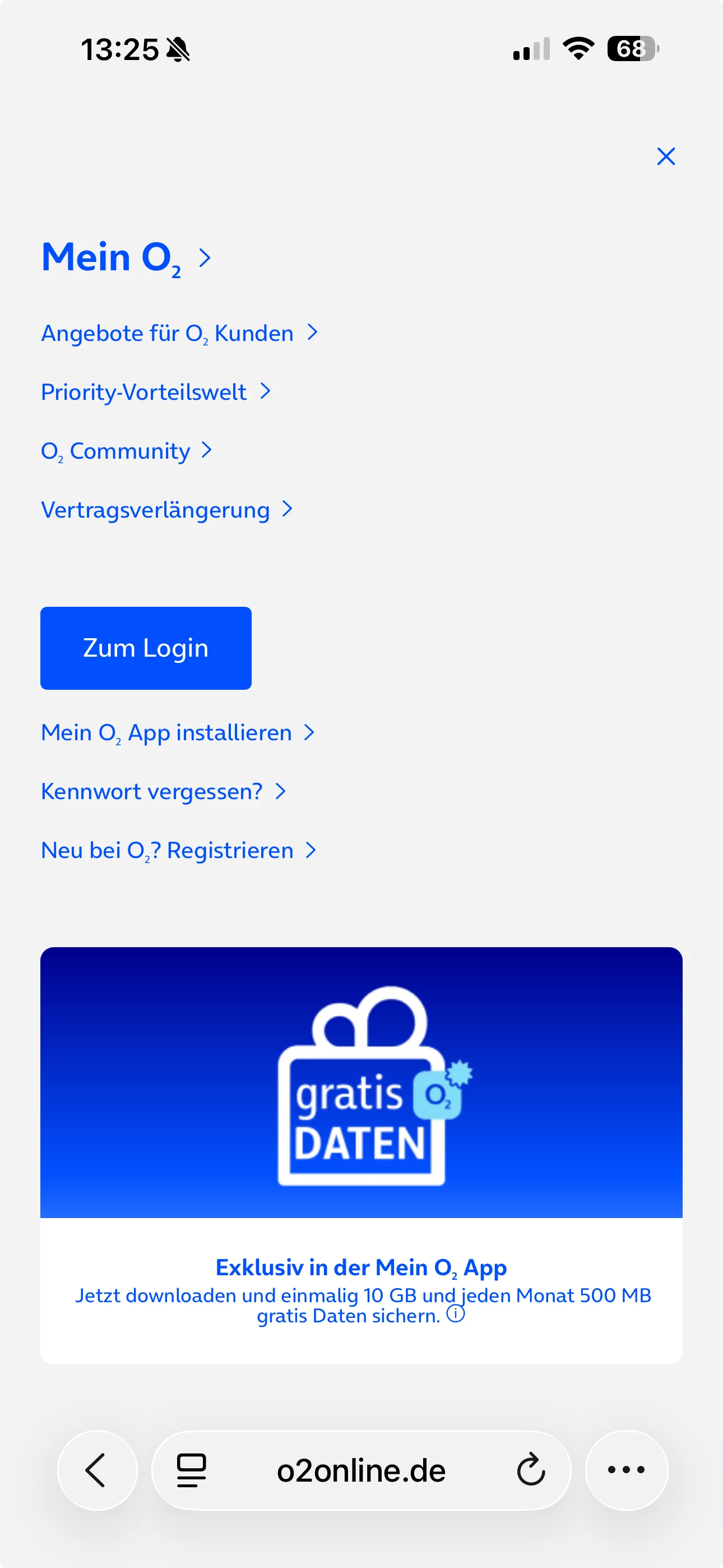Go back in the browser

click(97, 1469)
